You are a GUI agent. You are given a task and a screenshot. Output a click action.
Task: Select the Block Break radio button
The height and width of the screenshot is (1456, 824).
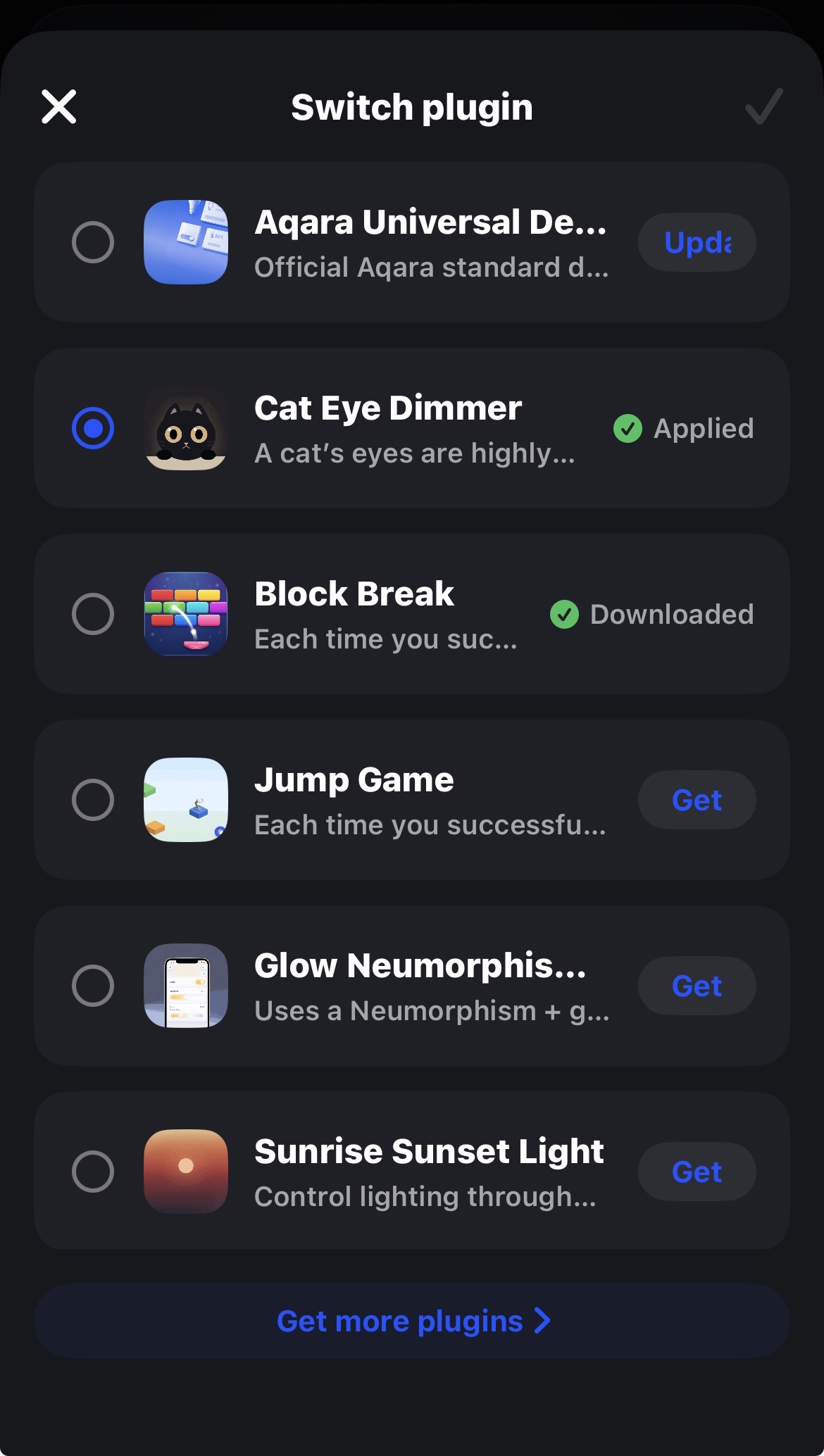click(93, 614)
